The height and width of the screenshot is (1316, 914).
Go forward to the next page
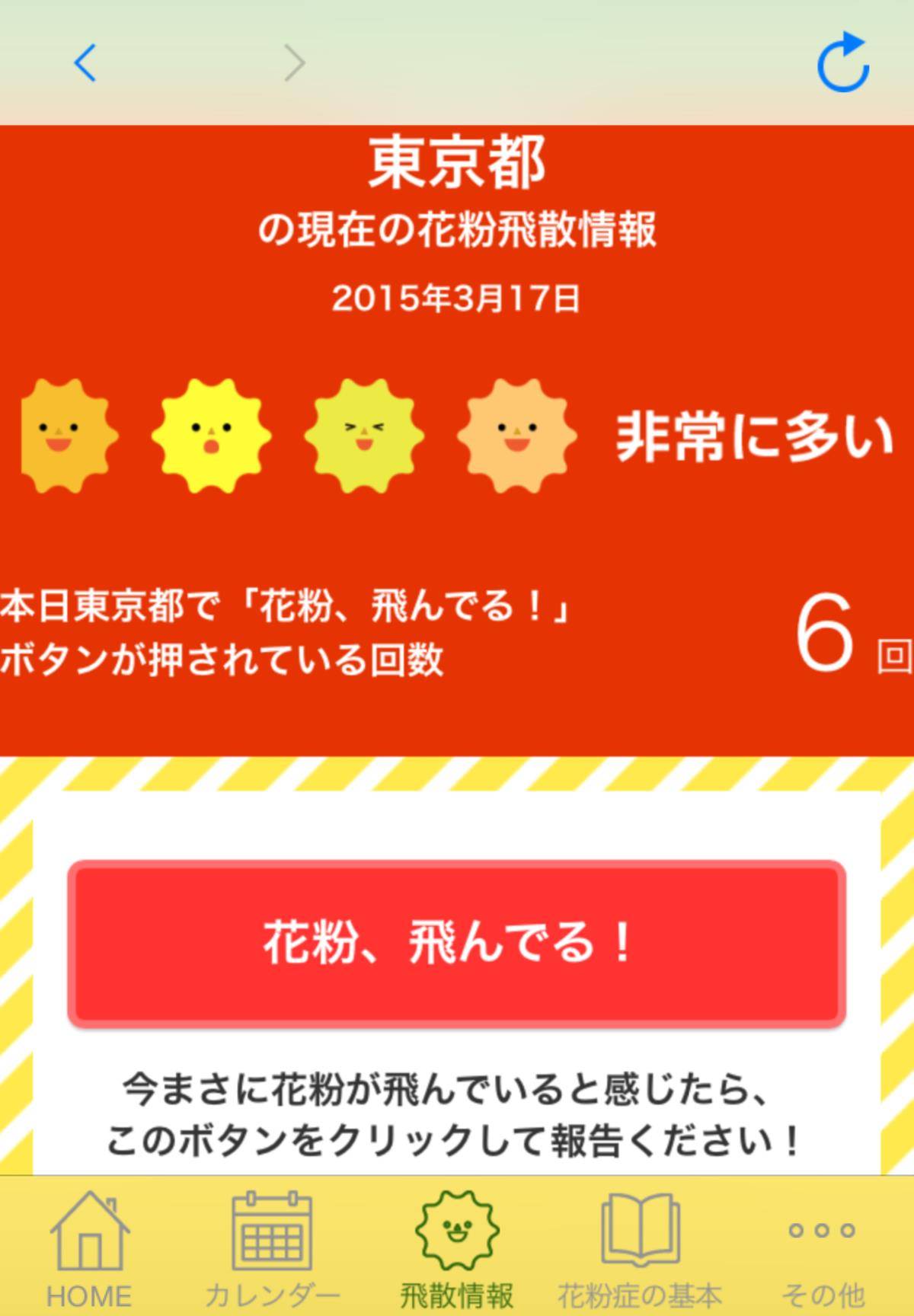[x=295, y=62]
